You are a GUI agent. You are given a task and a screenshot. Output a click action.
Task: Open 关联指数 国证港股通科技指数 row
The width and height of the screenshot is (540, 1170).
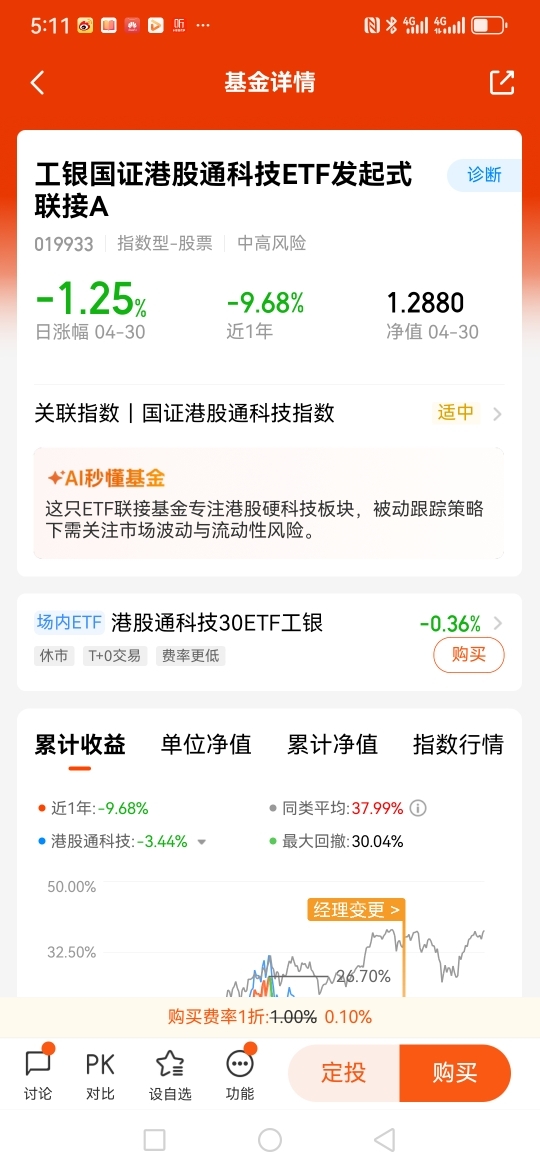pos(269,413)
